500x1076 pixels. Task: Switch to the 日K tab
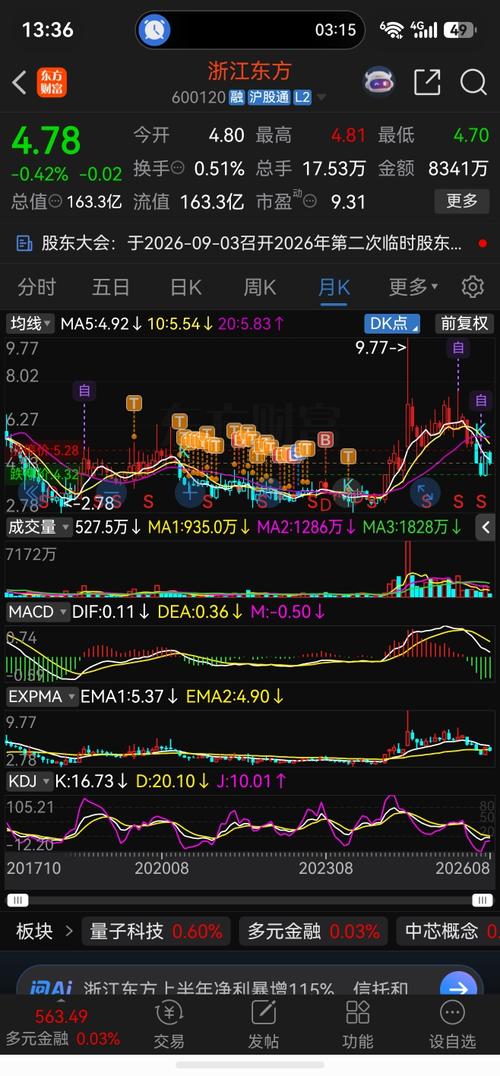tap(185, 287)
